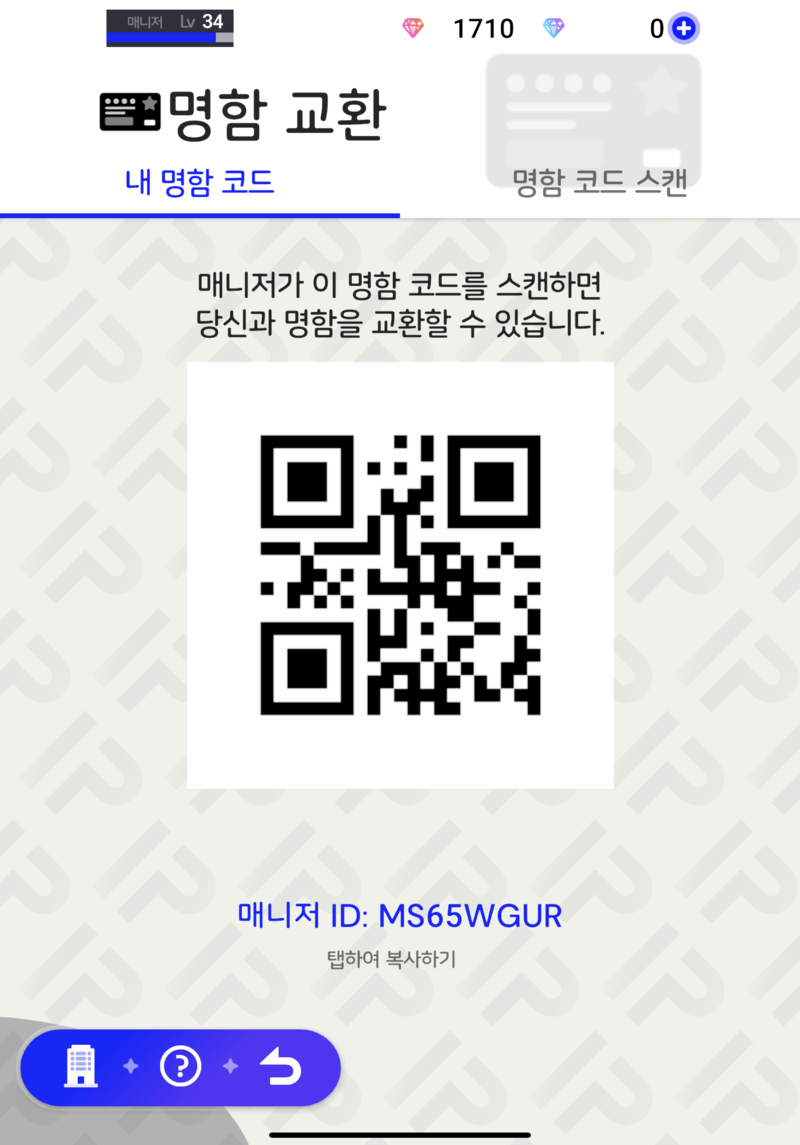Go back with the return arrow
800x1145 pixels.
(x=281, y=1067)
